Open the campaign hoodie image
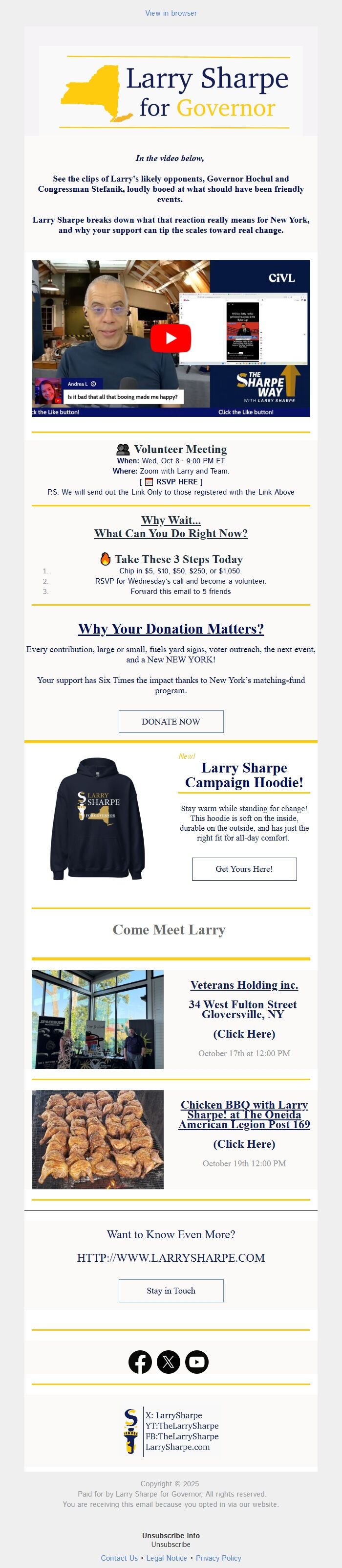342x1568 pixels. 97,818
